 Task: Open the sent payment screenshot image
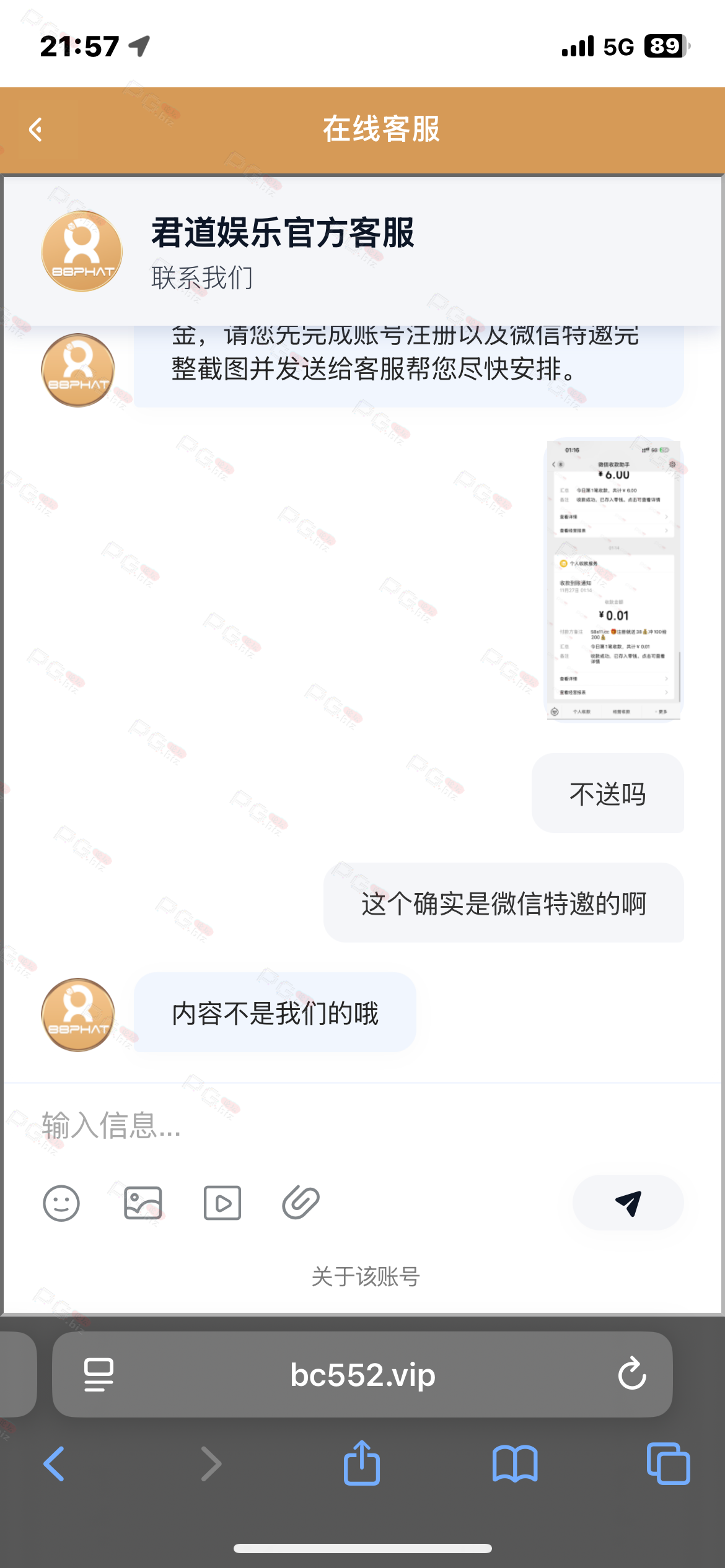(x=613, y=580)
